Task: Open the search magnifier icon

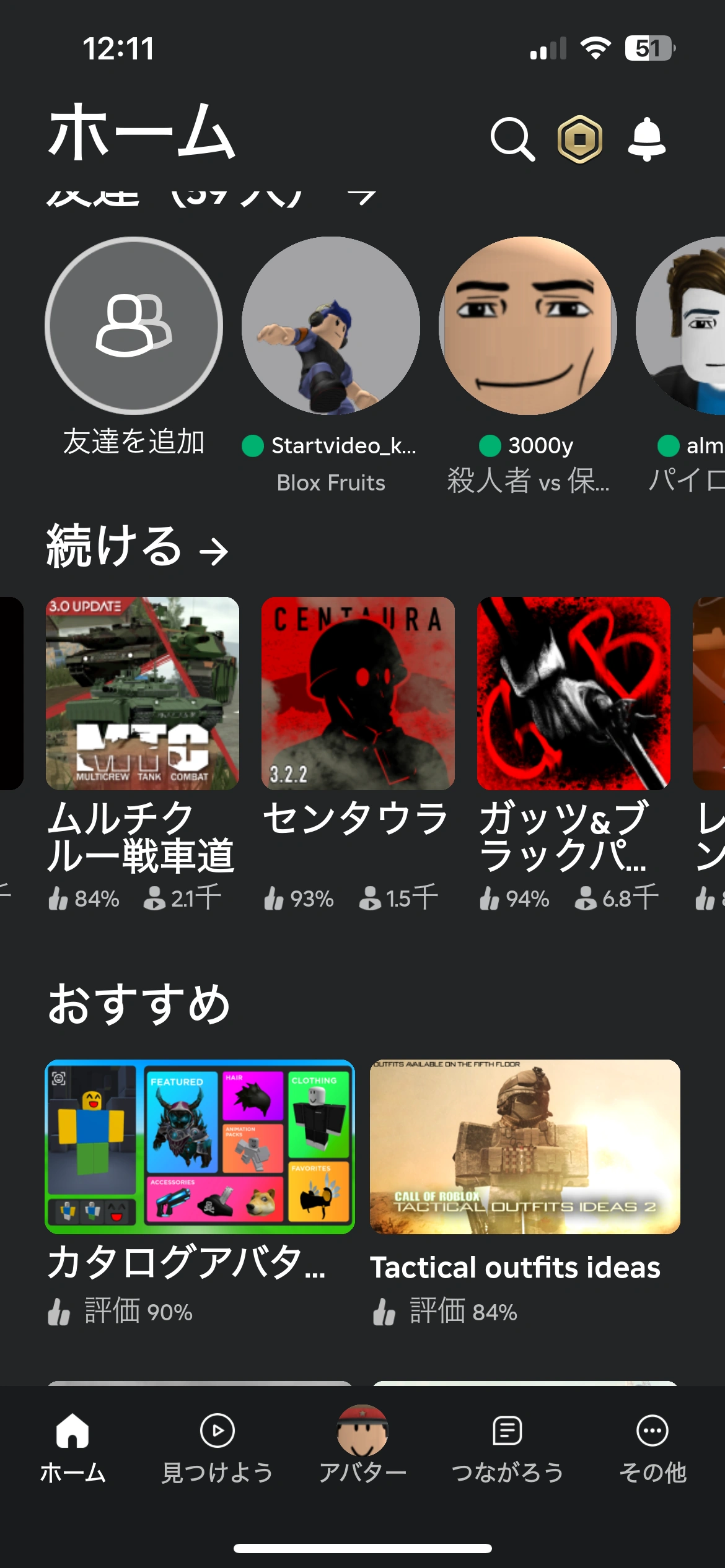Action: pos(512,139)
